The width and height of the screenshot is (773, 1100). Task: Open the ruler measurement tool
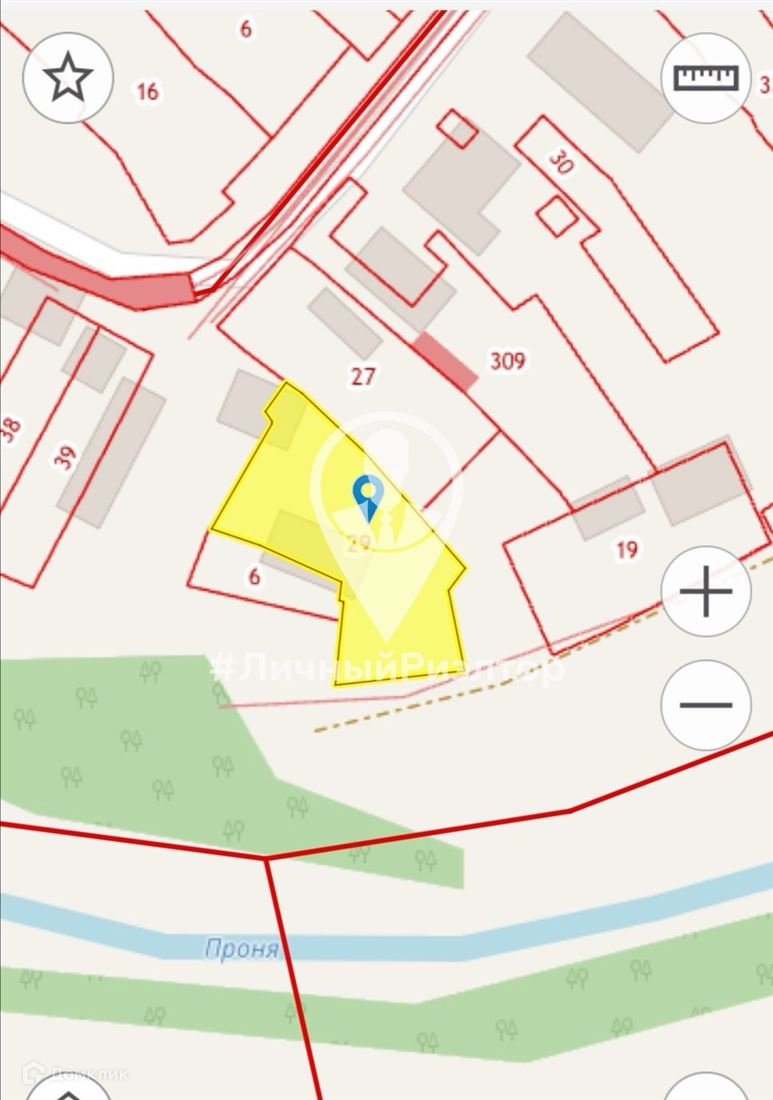click(706, 77)
